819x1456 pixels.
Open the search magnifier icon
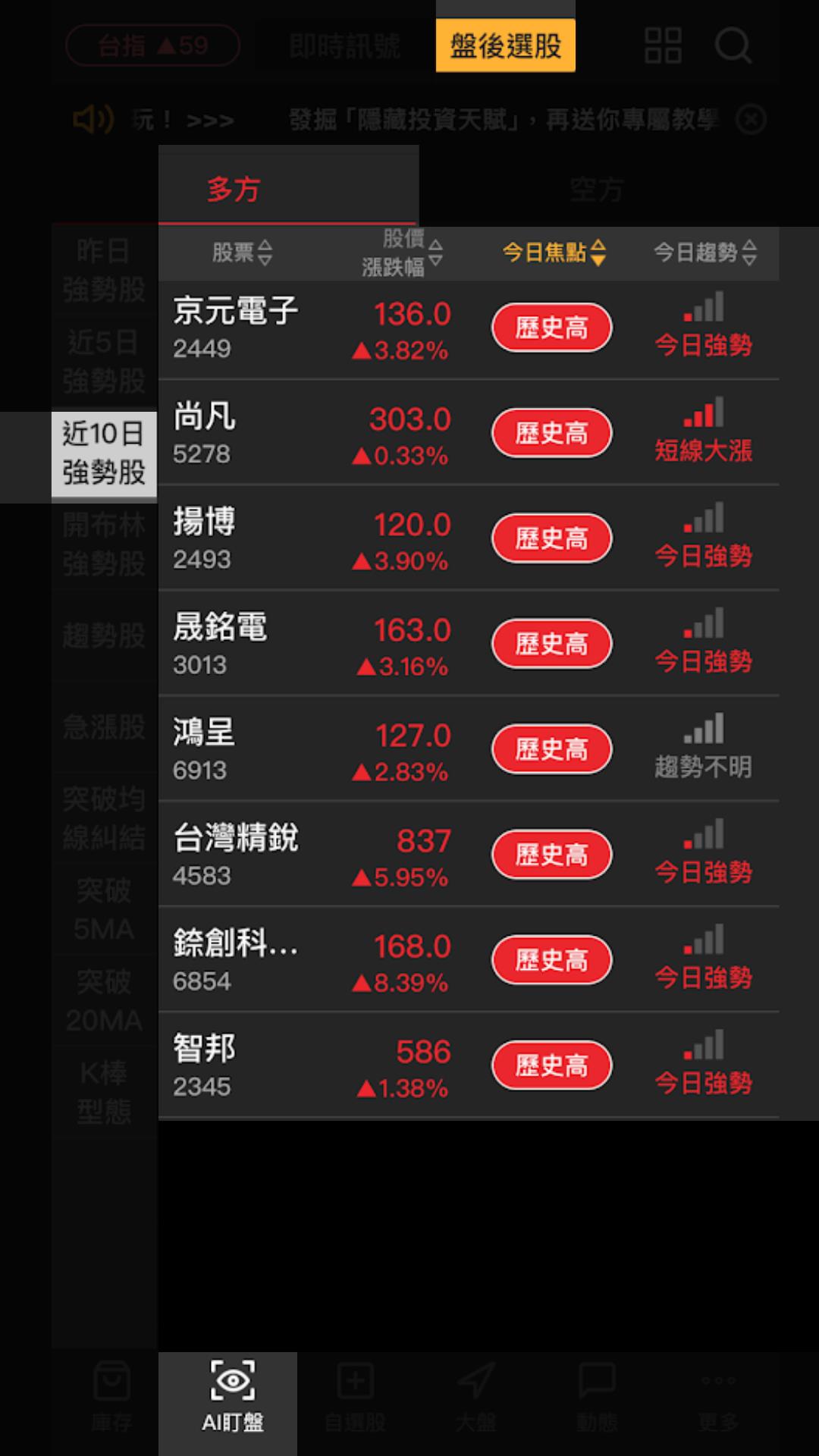pos(733,45)
